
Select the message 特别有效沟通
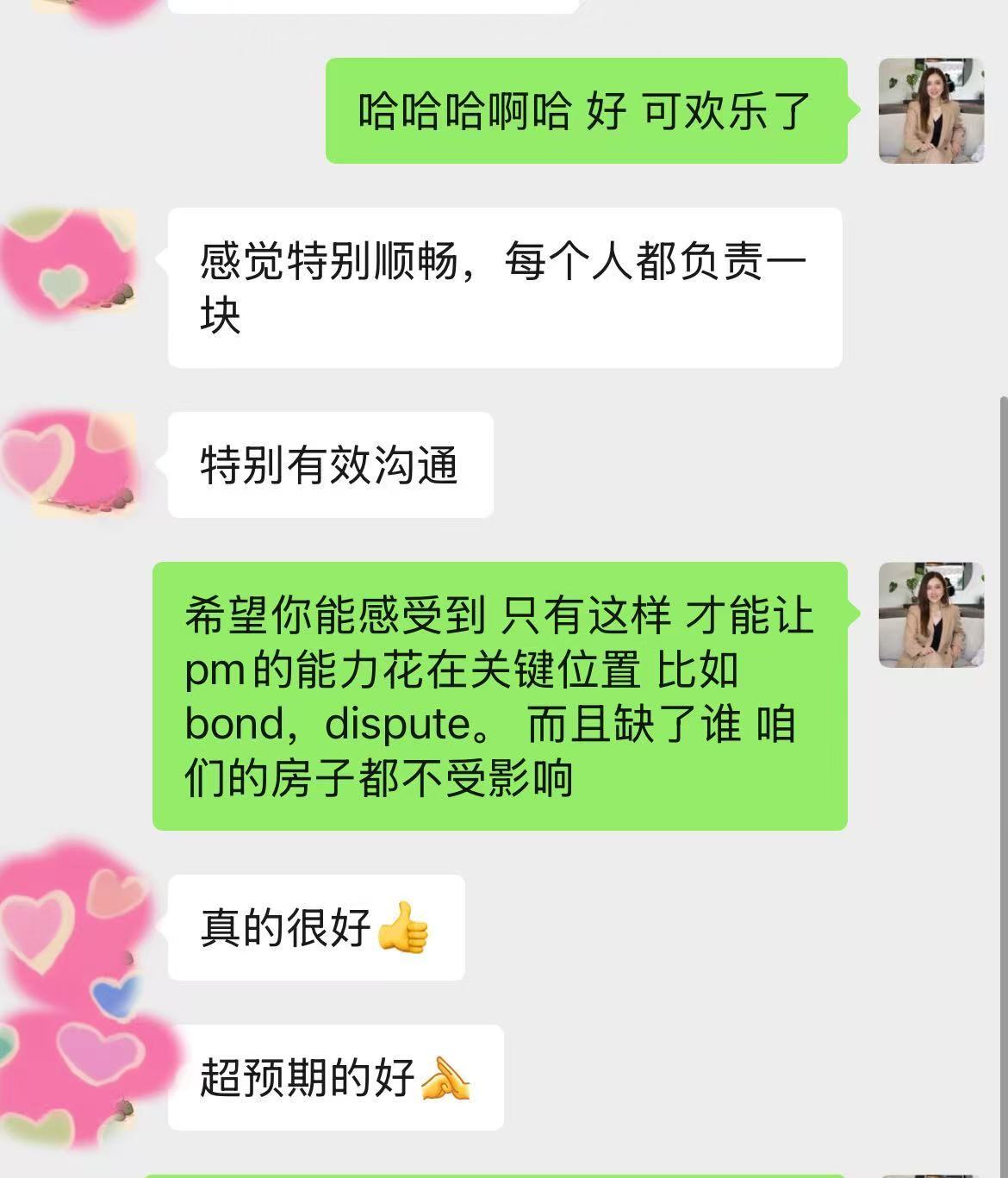(332, 465)
